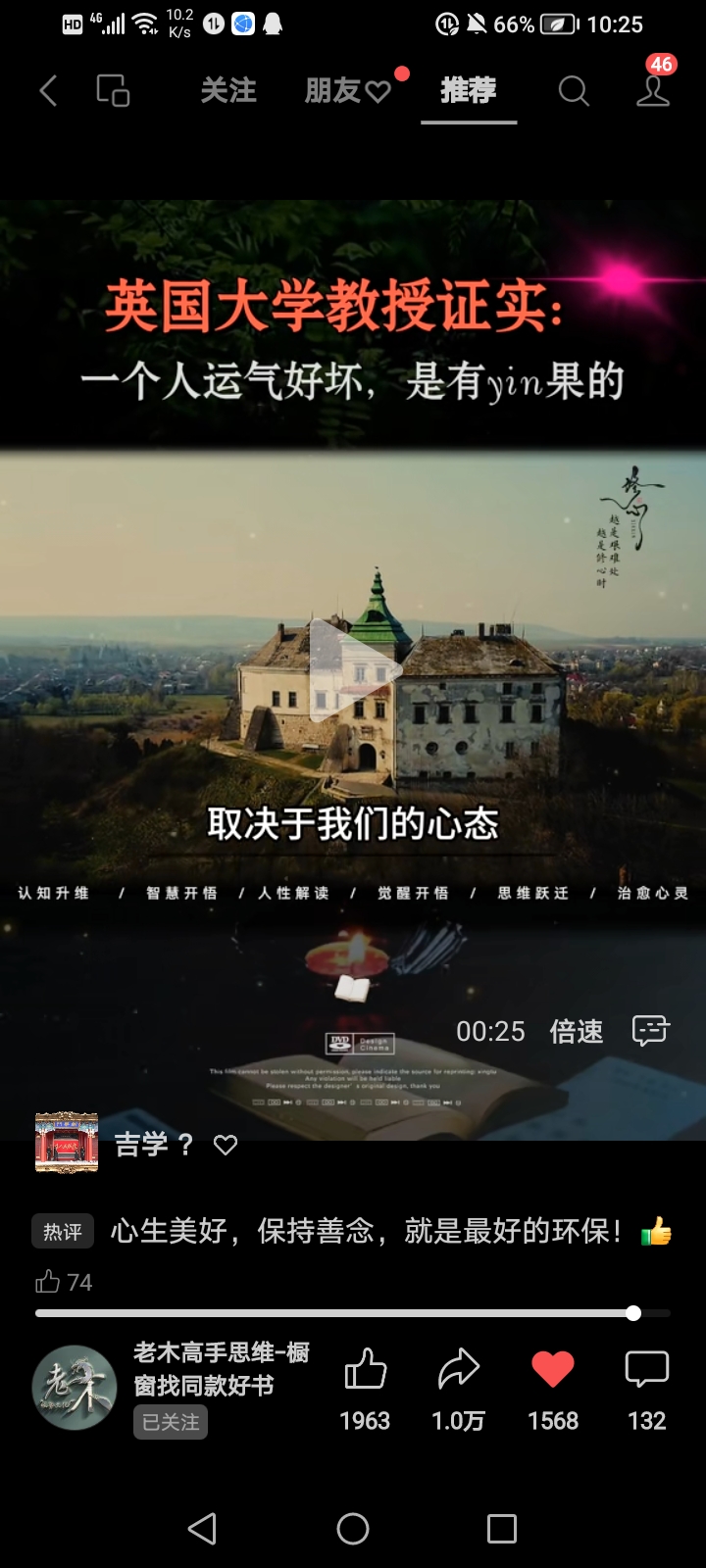The image size is (706, 1568).
Task: Share this video via the arrow icon
Action: (x=458, y=1370)
